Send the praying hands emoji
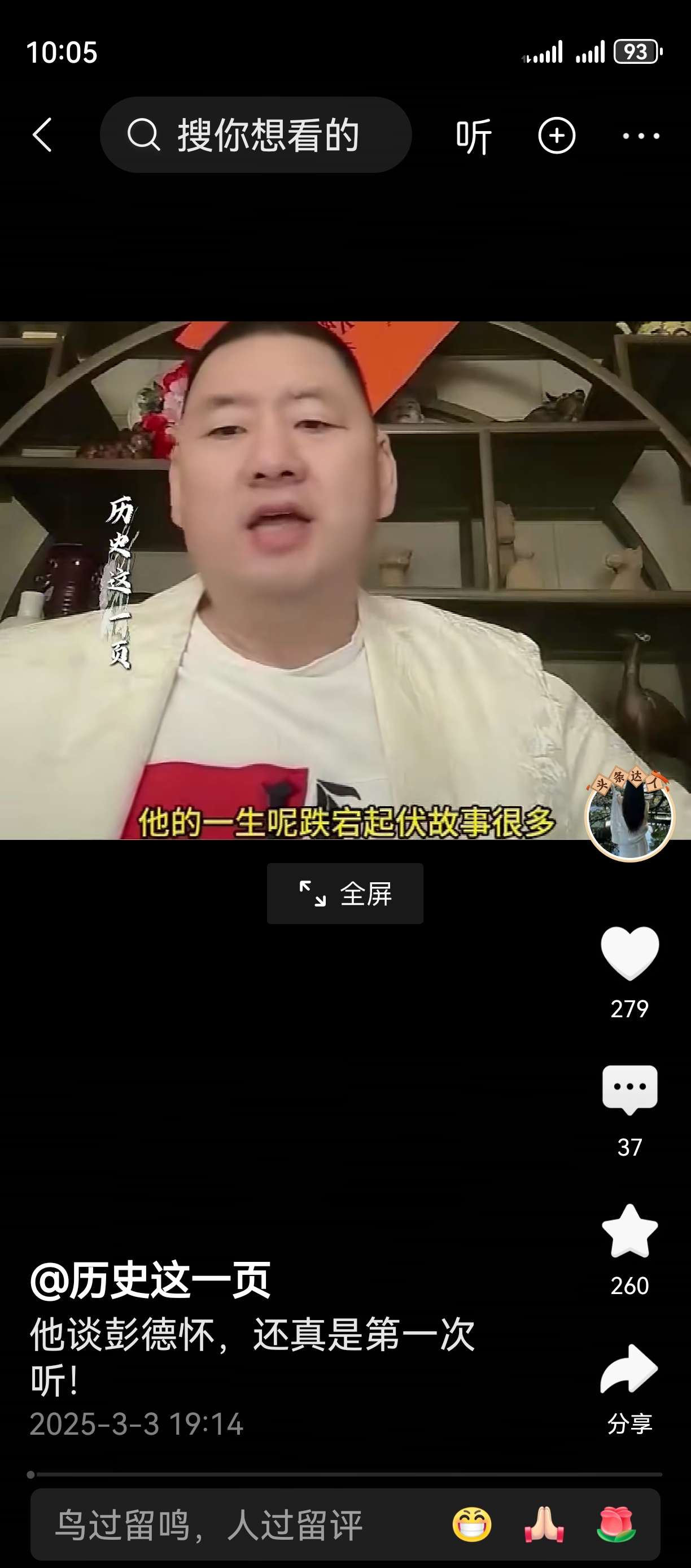 tap(544, 1525)
